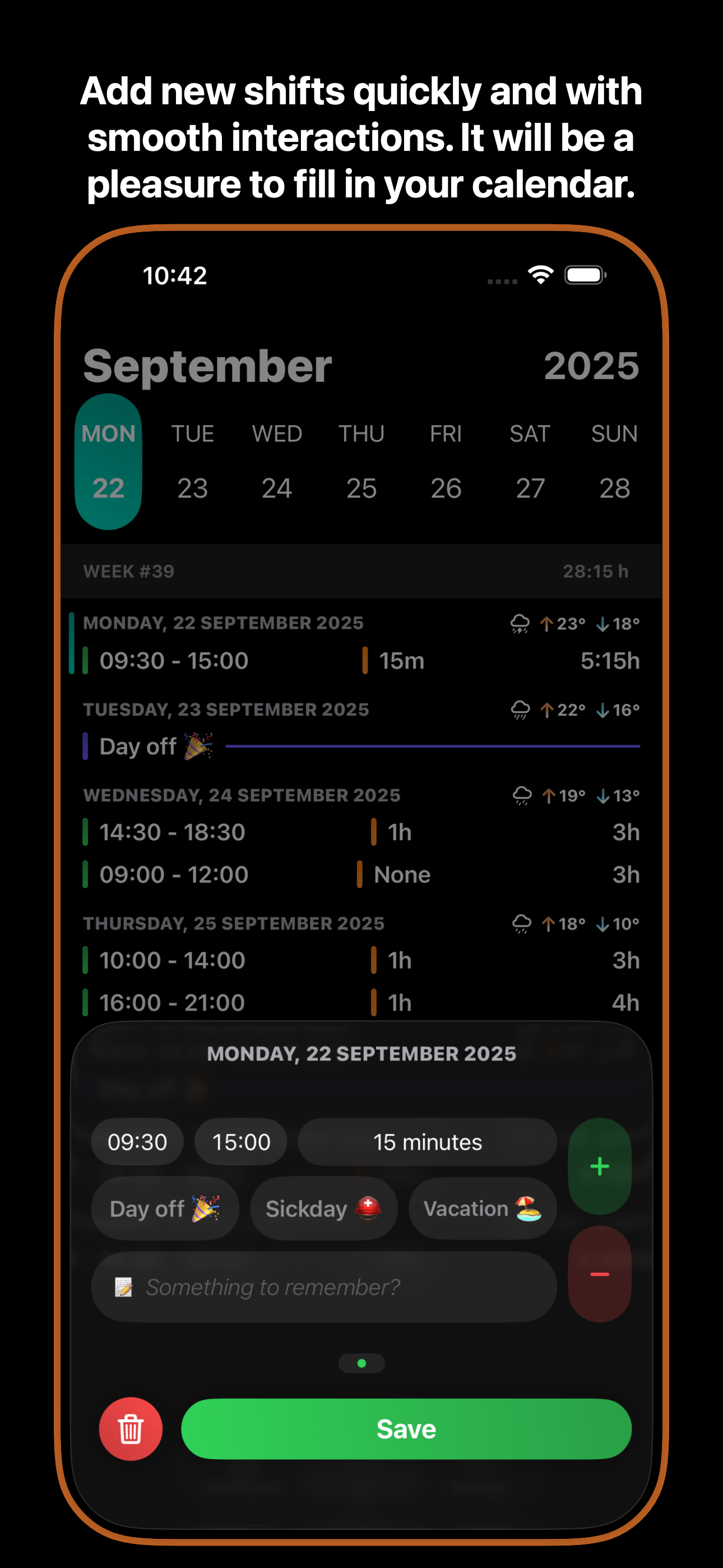723x1568 pixels.
Task: Select the Day off 🎉 chip
Action: coord(165,1209)
